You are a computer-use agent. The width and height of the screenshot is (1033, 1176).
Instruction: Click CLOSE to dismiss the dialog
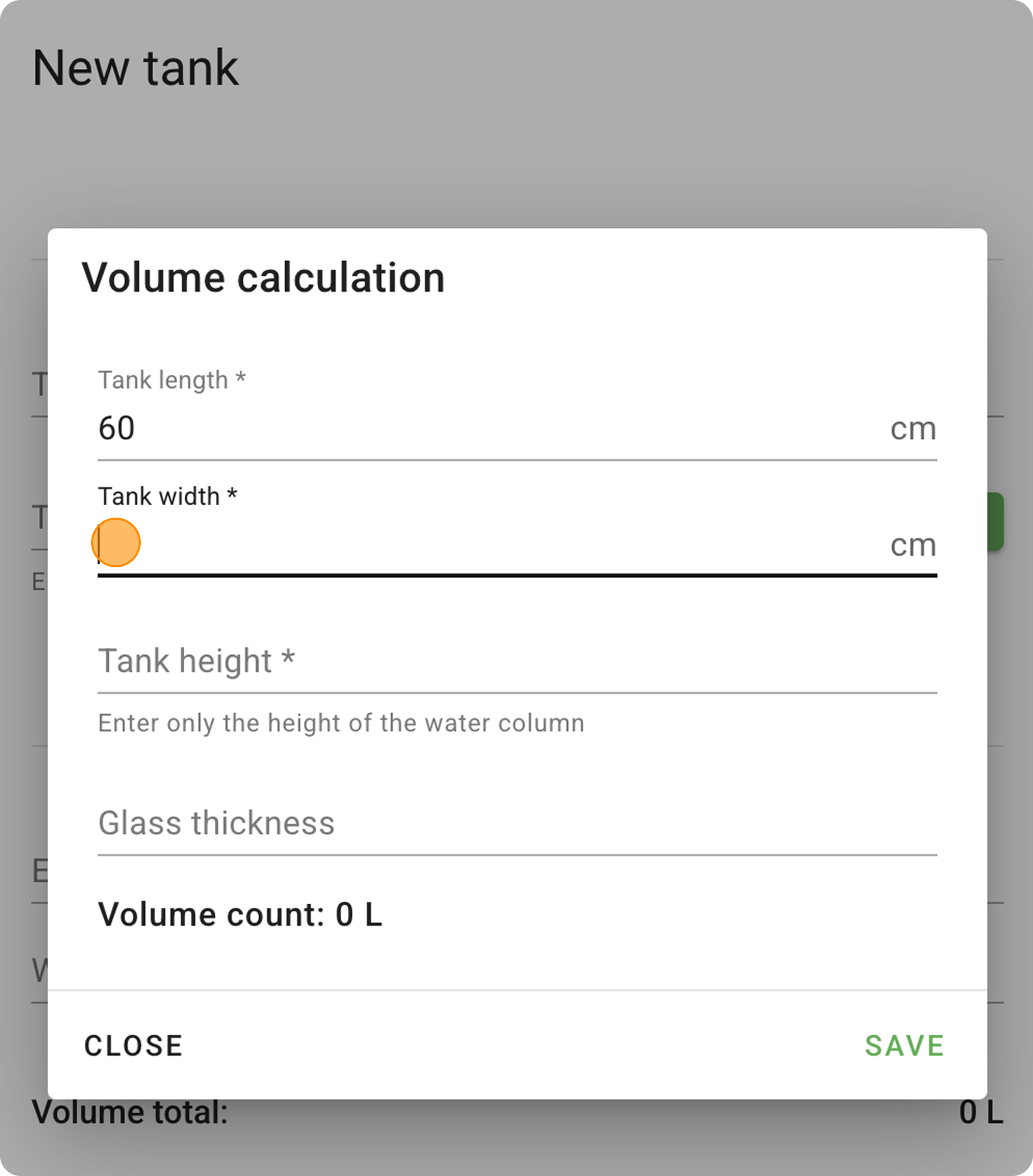point(133,1046)
